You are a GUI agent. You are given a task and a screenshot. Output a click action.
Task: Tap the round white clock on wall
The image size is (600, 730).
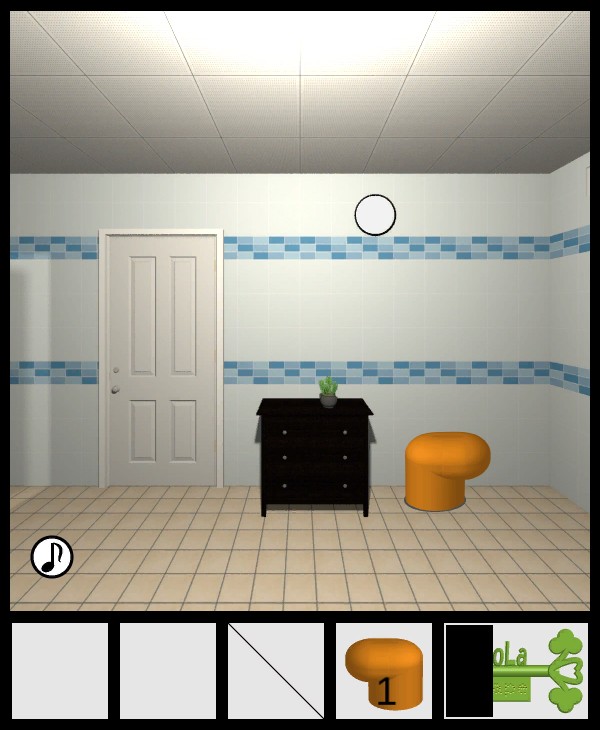pos(375,215)
